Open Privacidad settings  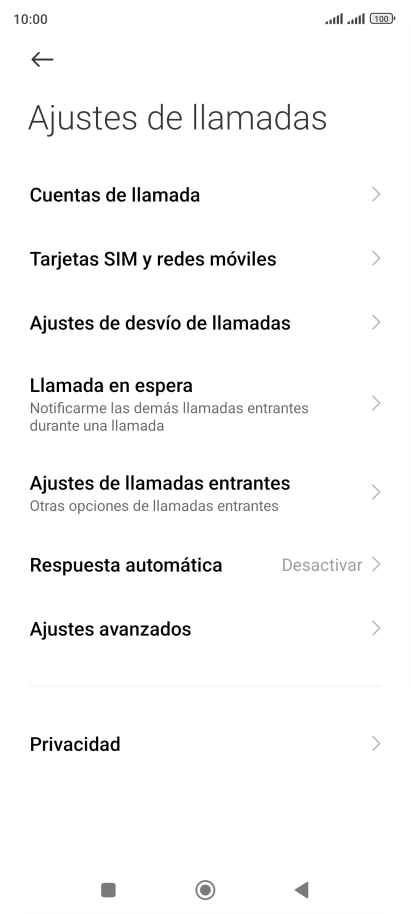point(205,744)
